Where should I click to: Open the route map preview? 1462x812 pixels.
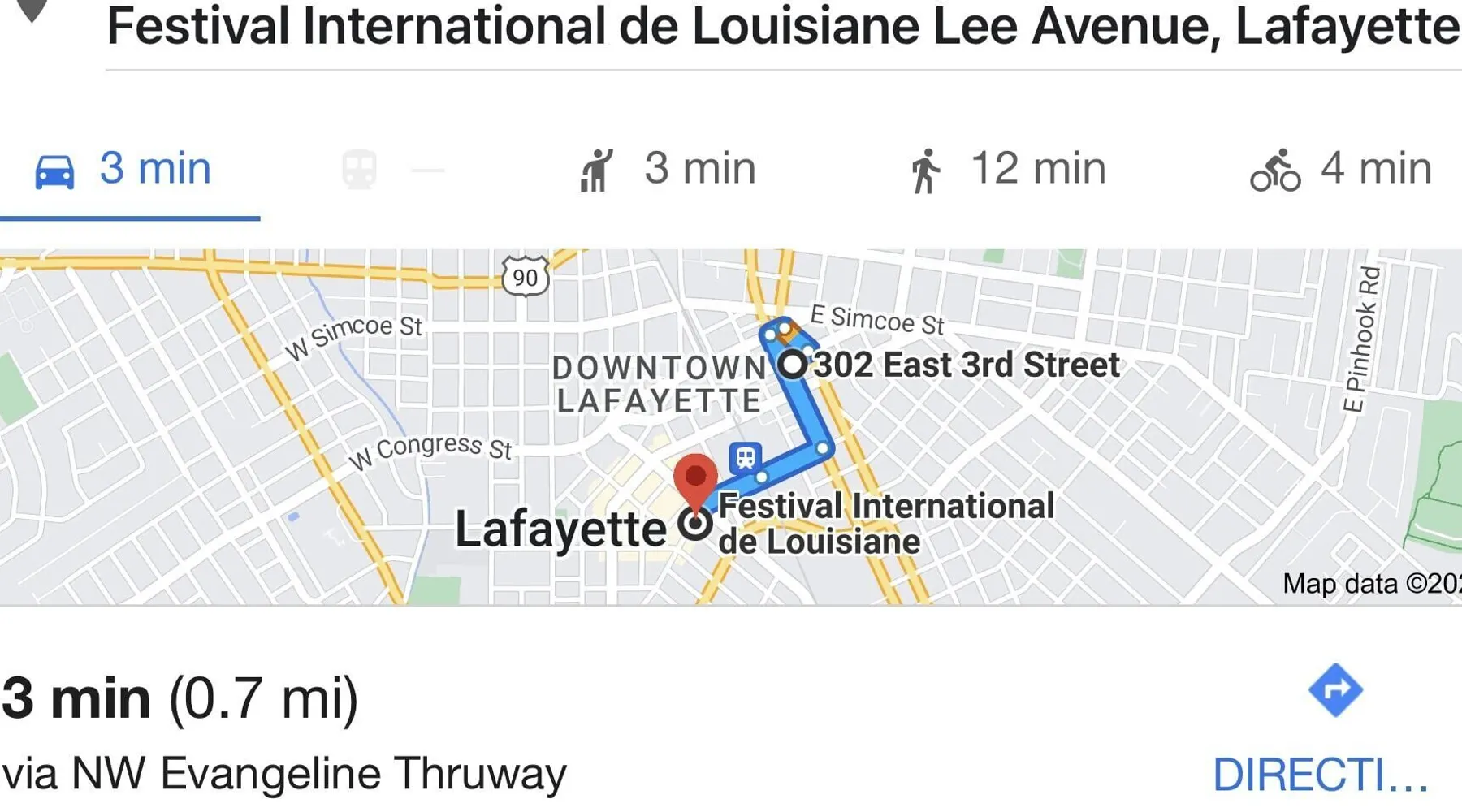731,427
